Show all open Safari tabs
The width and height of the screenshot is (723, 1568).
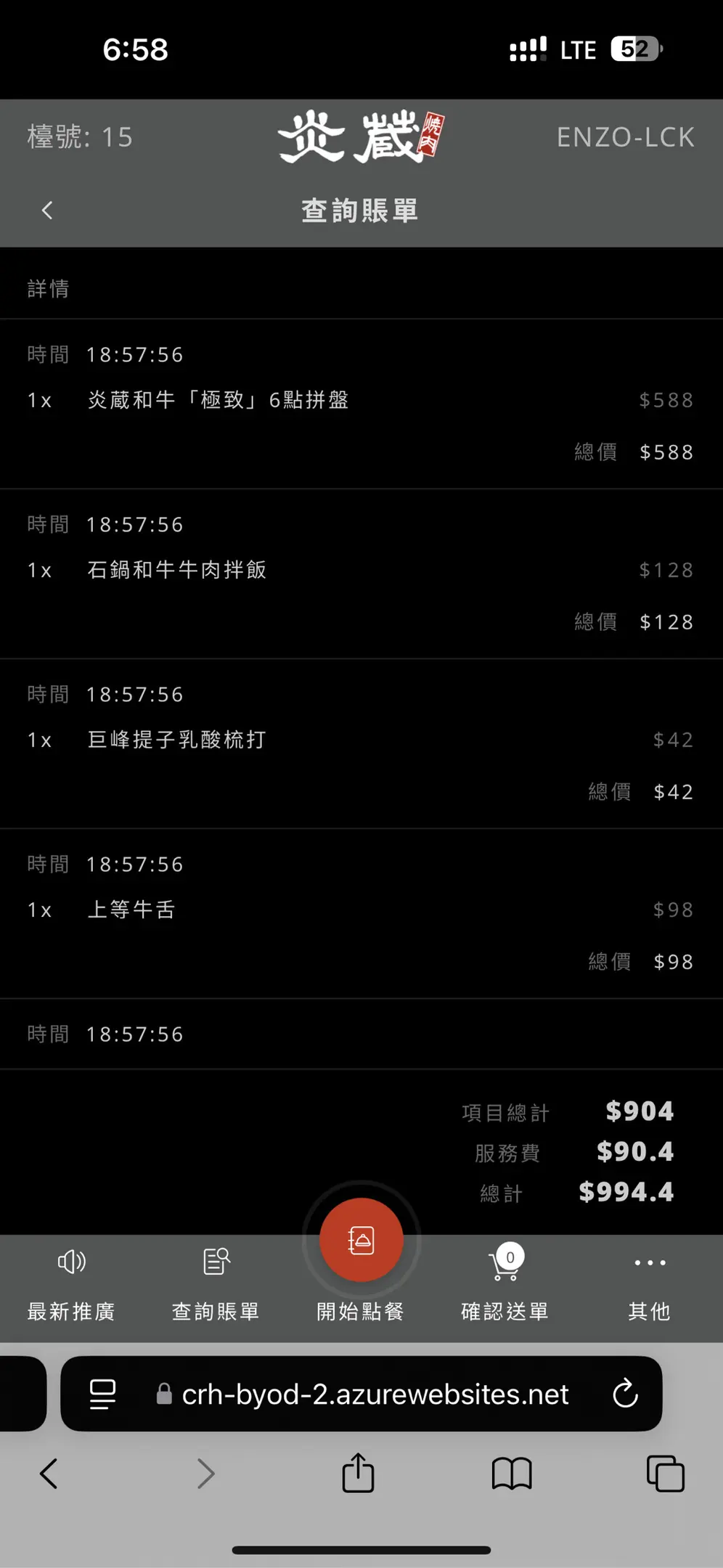[665, 1474]
